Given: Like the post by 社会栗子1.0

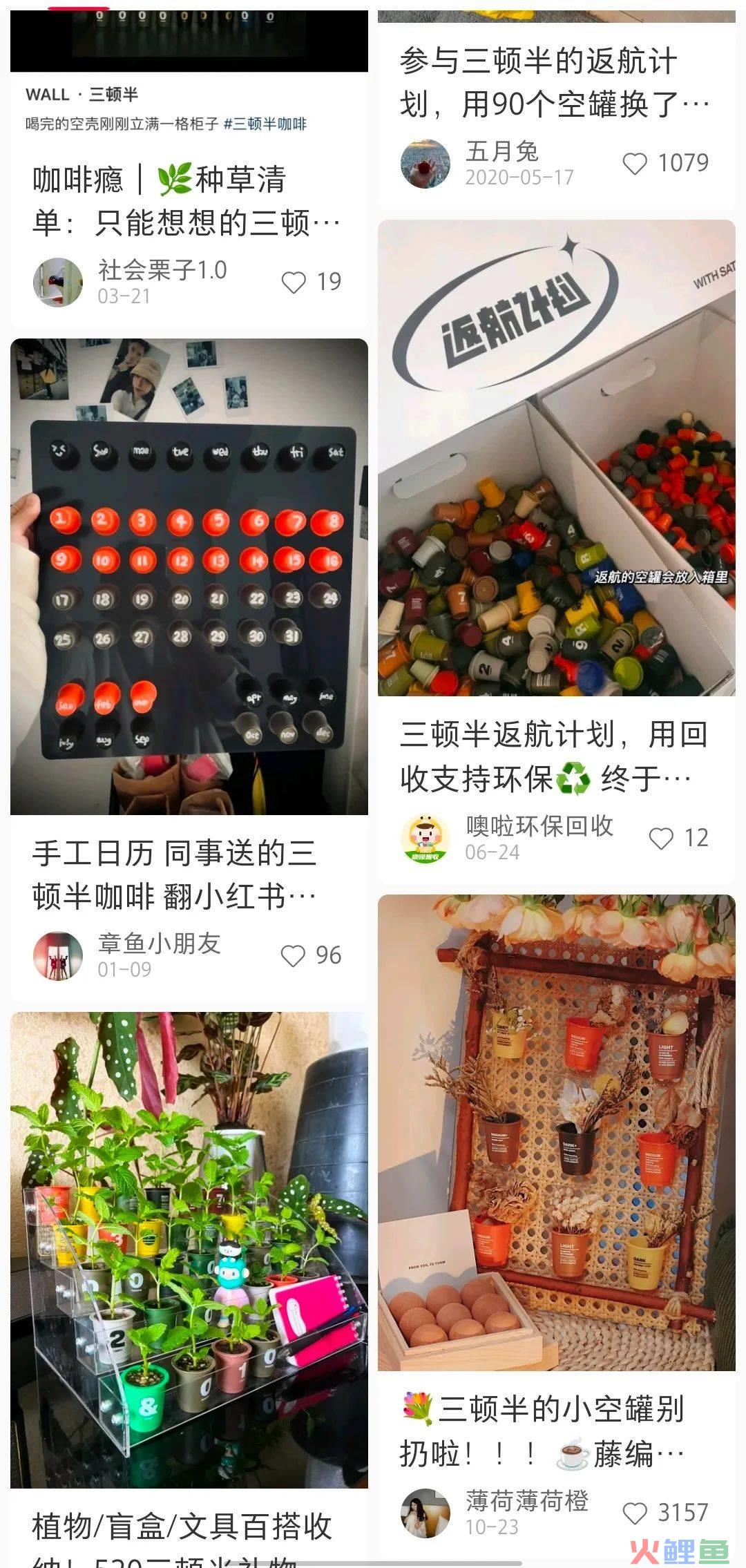Looking at the screenshot, I should pyautogui.click(x=294, y=282).
